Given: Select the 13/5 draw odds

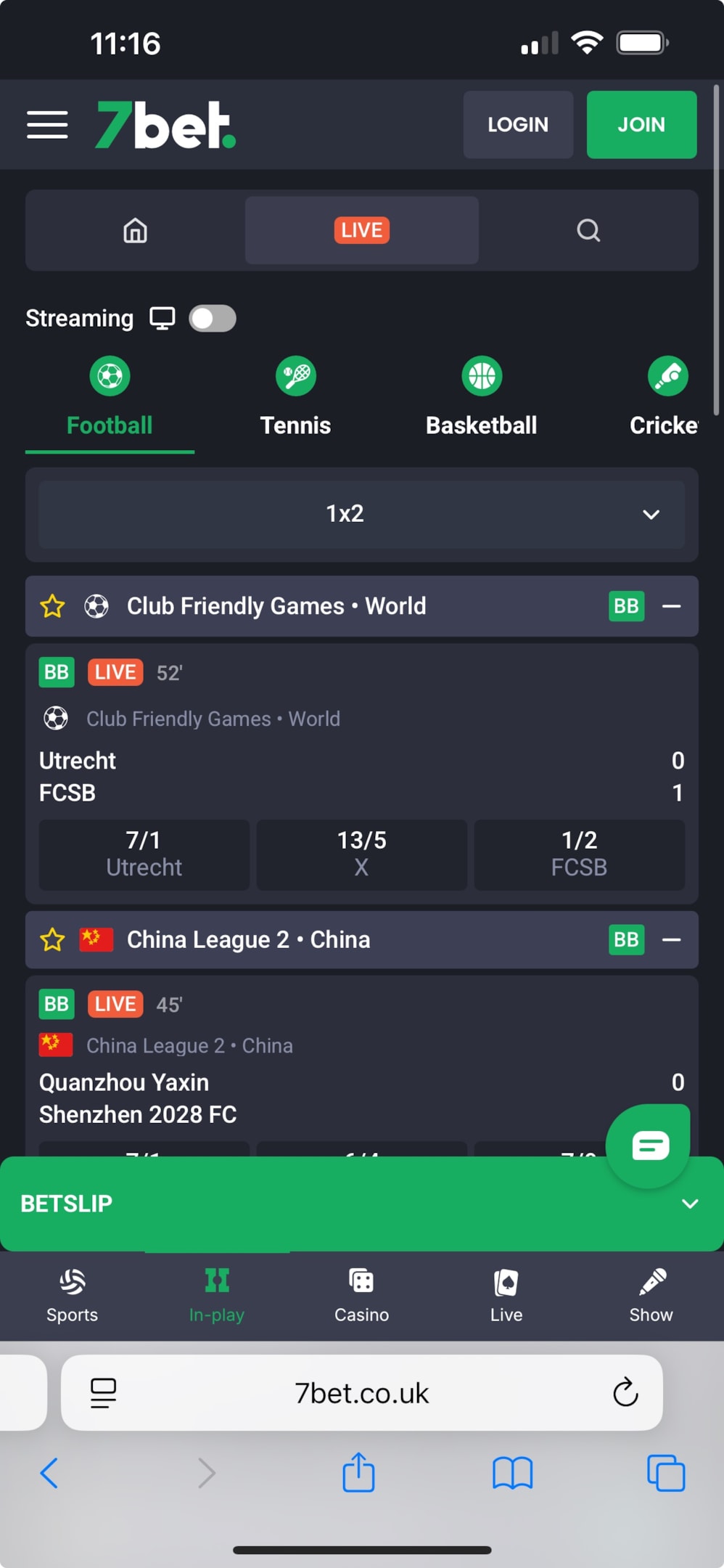Looking at the screenshot, I should (x=361, y=854).
